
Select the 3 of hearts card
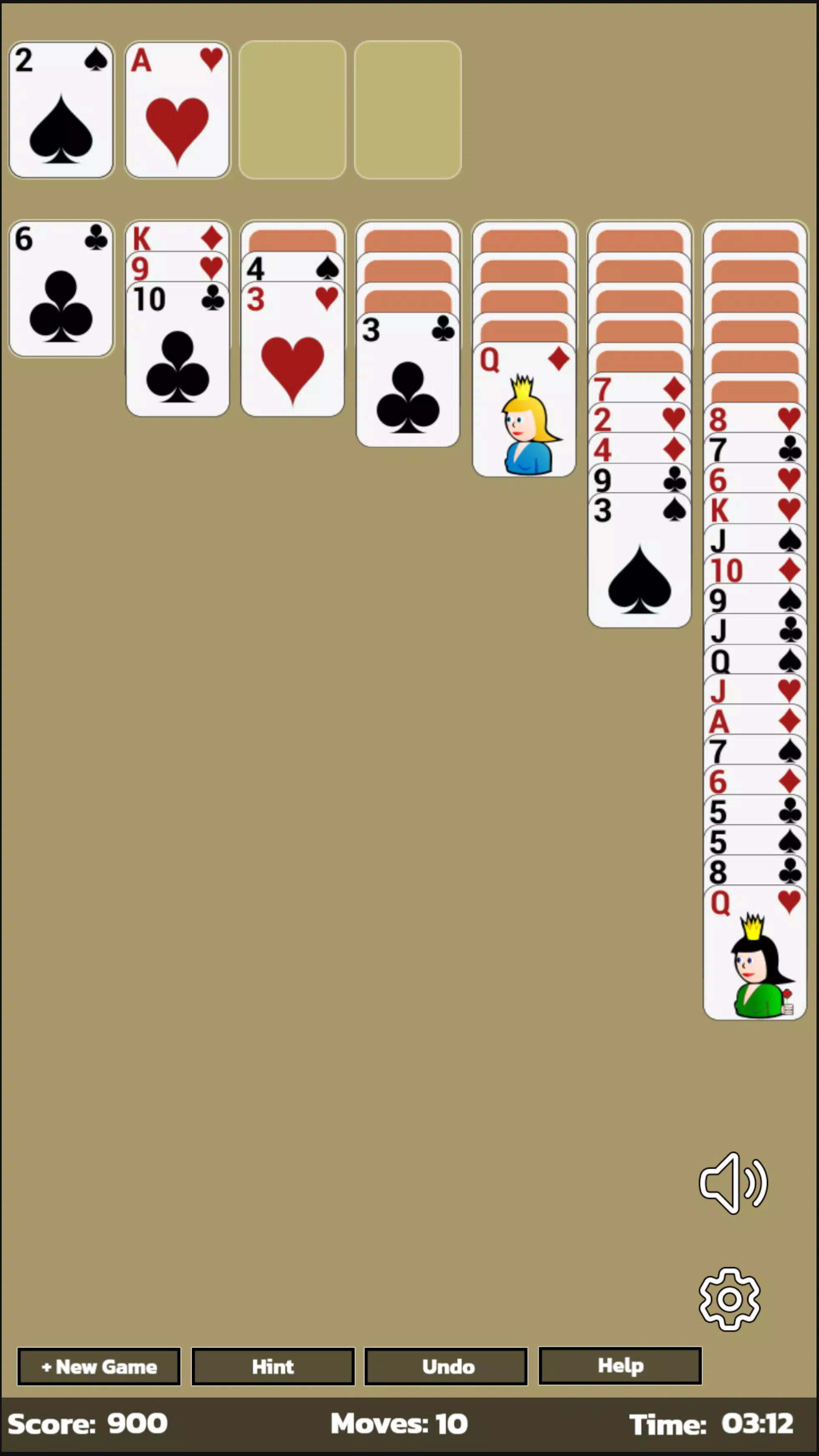(292, 349)
